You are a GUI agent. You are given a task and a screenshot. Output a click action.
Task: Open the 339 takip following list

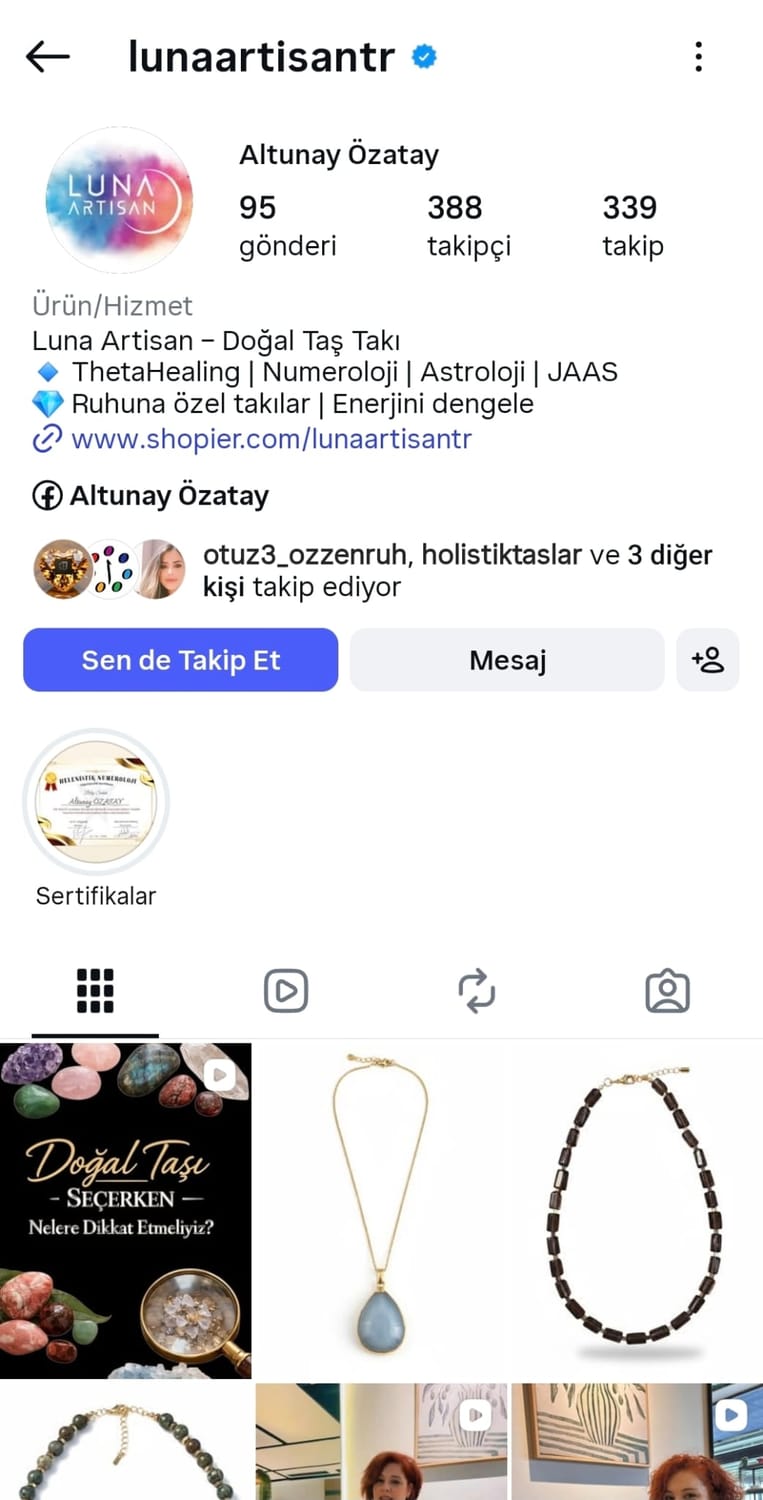coord(632,225)
